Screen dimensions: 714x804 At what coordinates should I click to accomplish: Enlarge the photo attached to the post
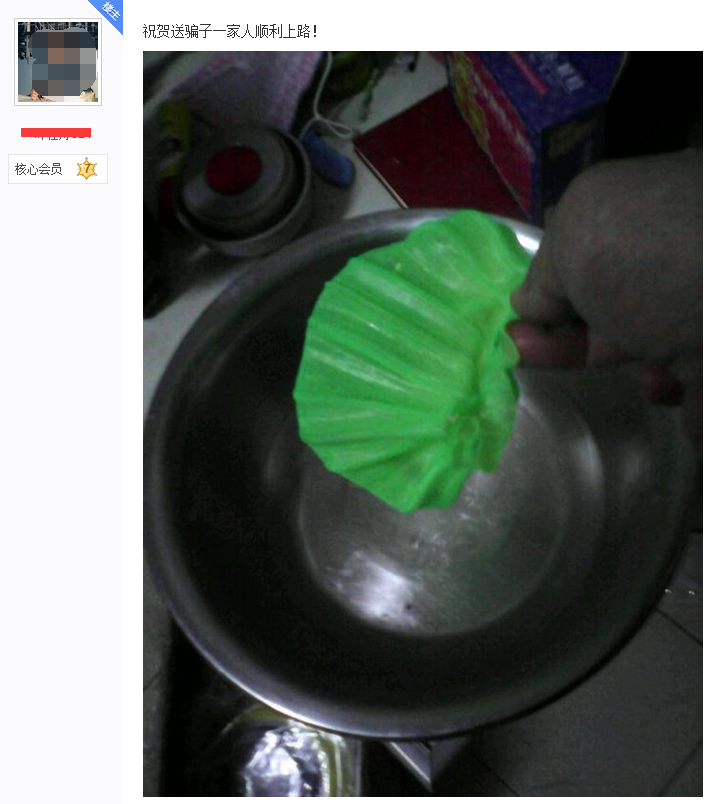422,423
